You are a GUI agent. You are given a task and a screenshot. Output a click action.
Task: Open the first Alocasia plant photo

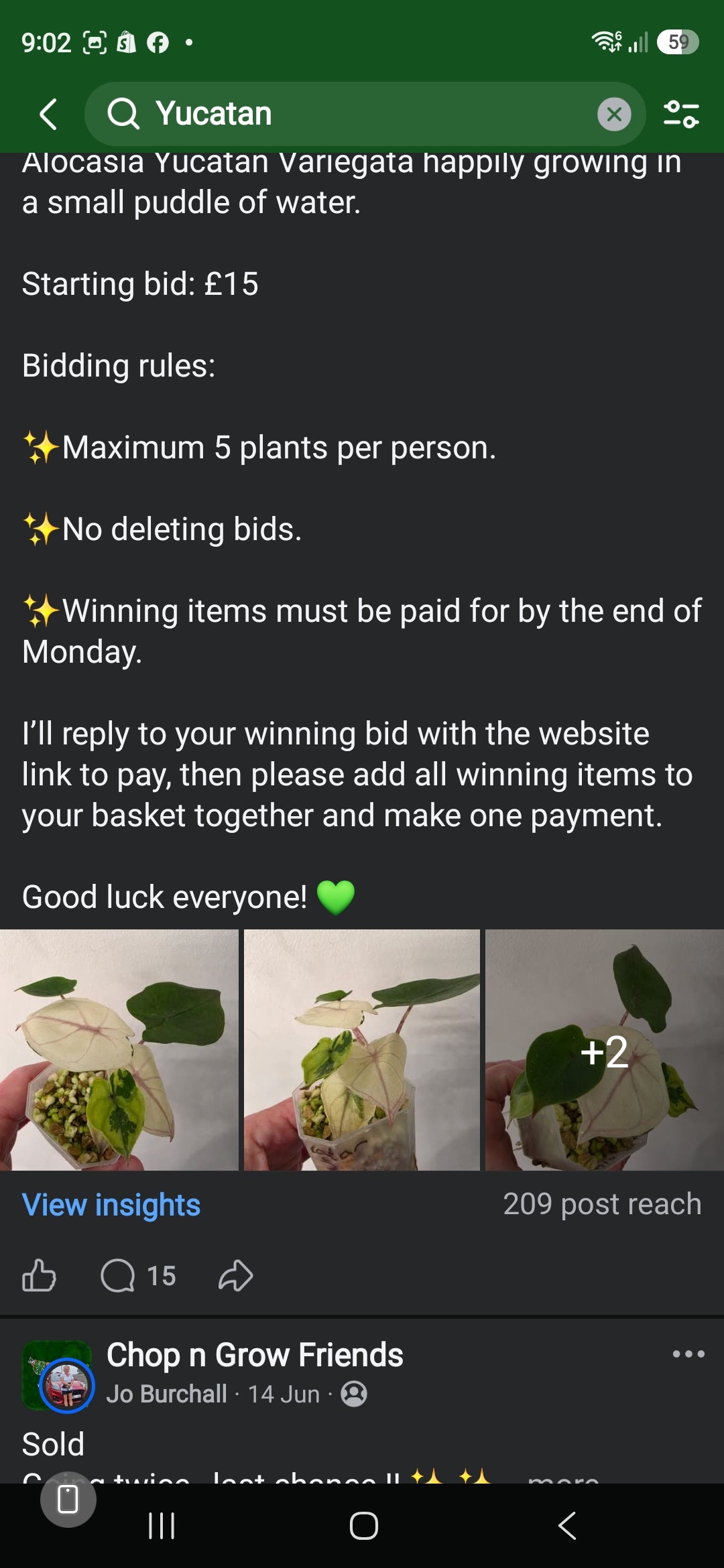[x=119, y=1049]
